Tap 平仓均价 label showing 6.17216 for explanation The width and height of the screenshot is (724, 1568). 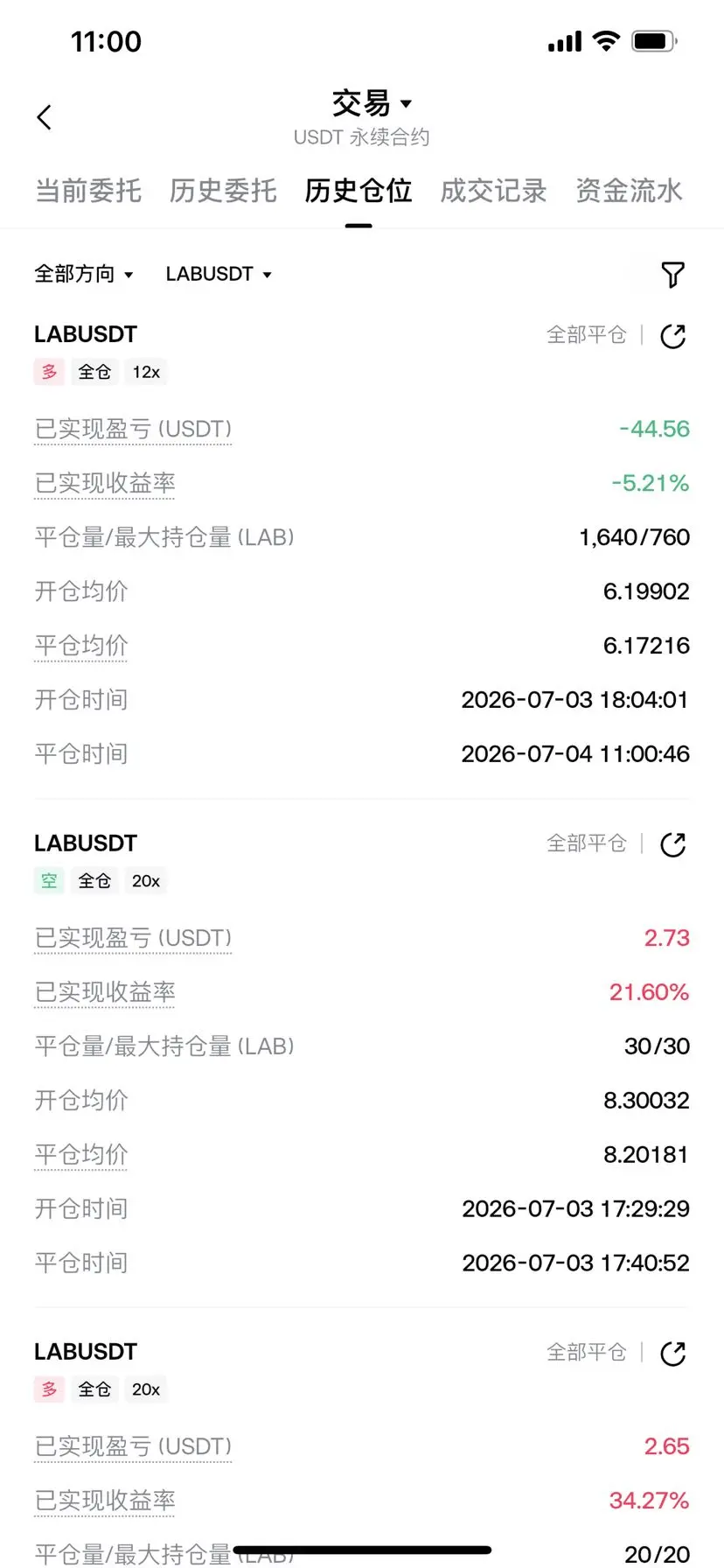click(81, 646)
